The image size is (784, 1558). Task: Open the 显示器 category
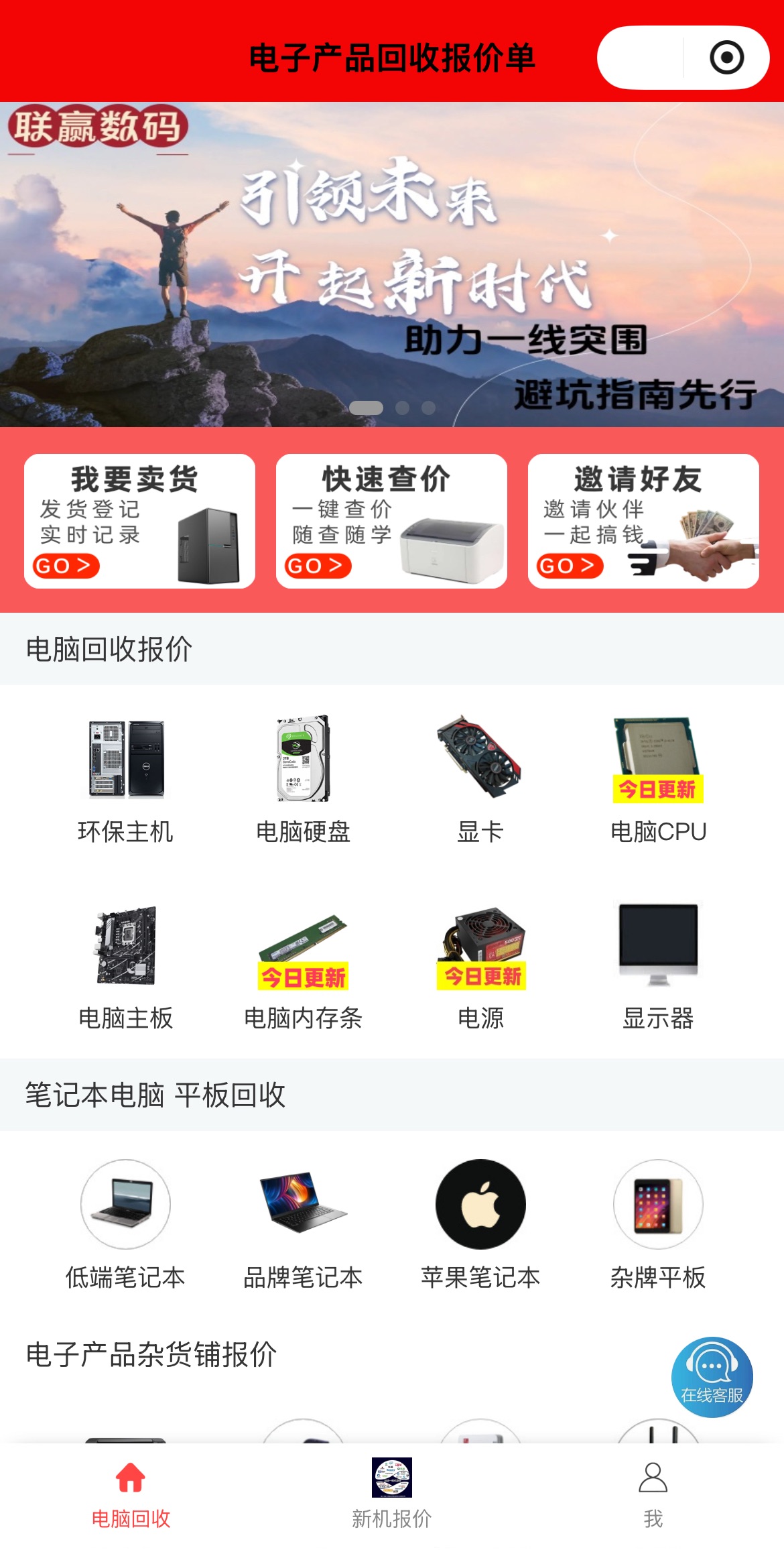point(658,966)
